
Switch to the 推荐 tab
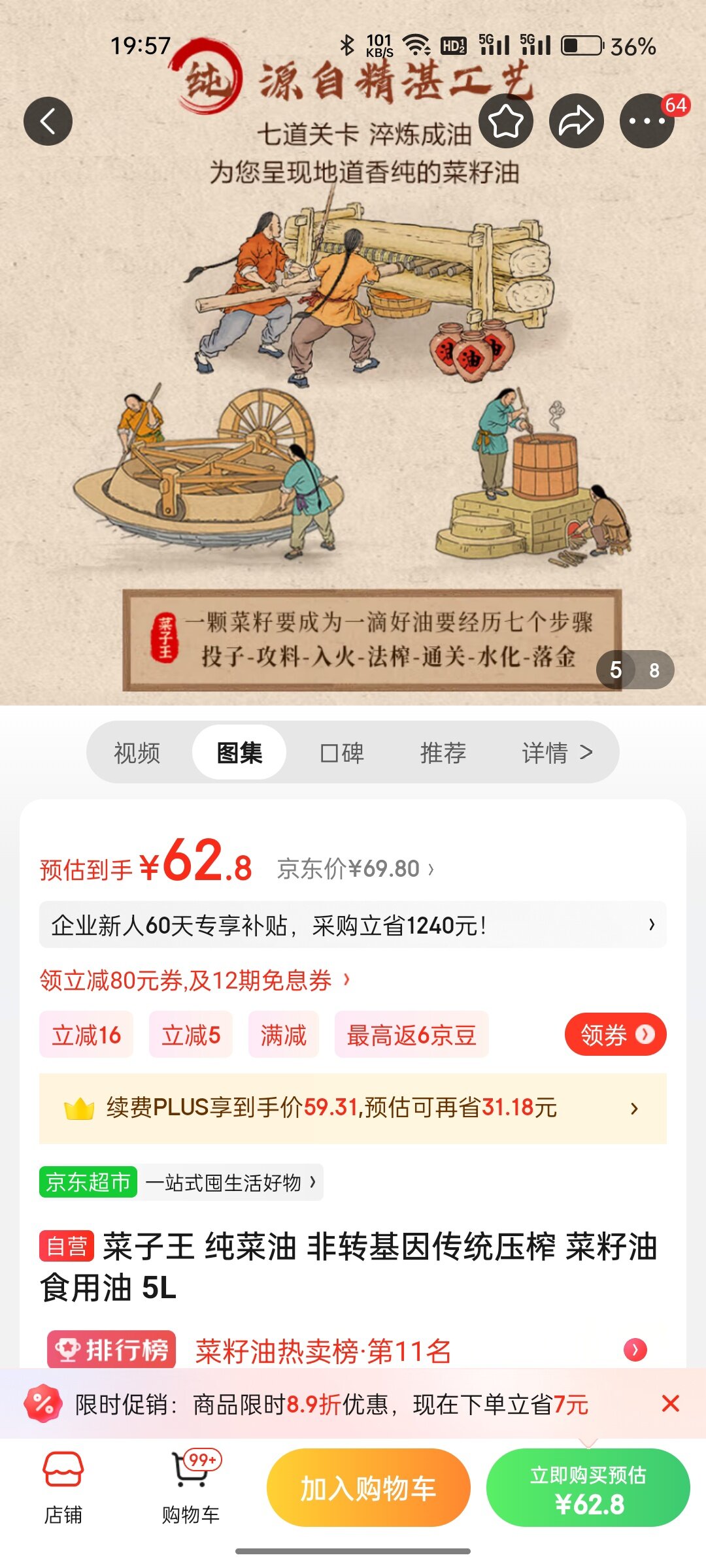click(x=443, y=753)
